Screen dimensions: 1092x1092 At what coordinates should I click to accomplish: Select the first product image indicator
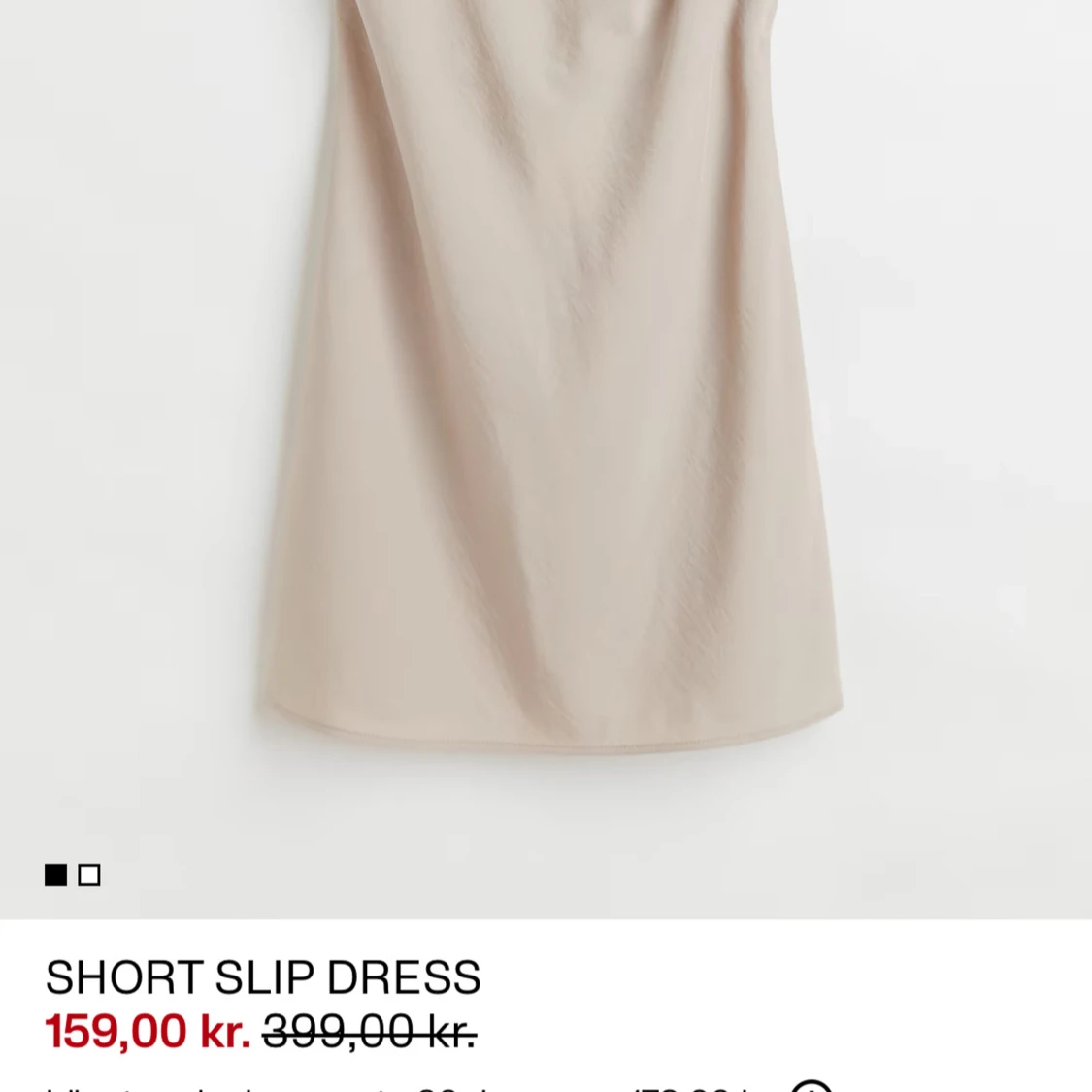(56, 876)
